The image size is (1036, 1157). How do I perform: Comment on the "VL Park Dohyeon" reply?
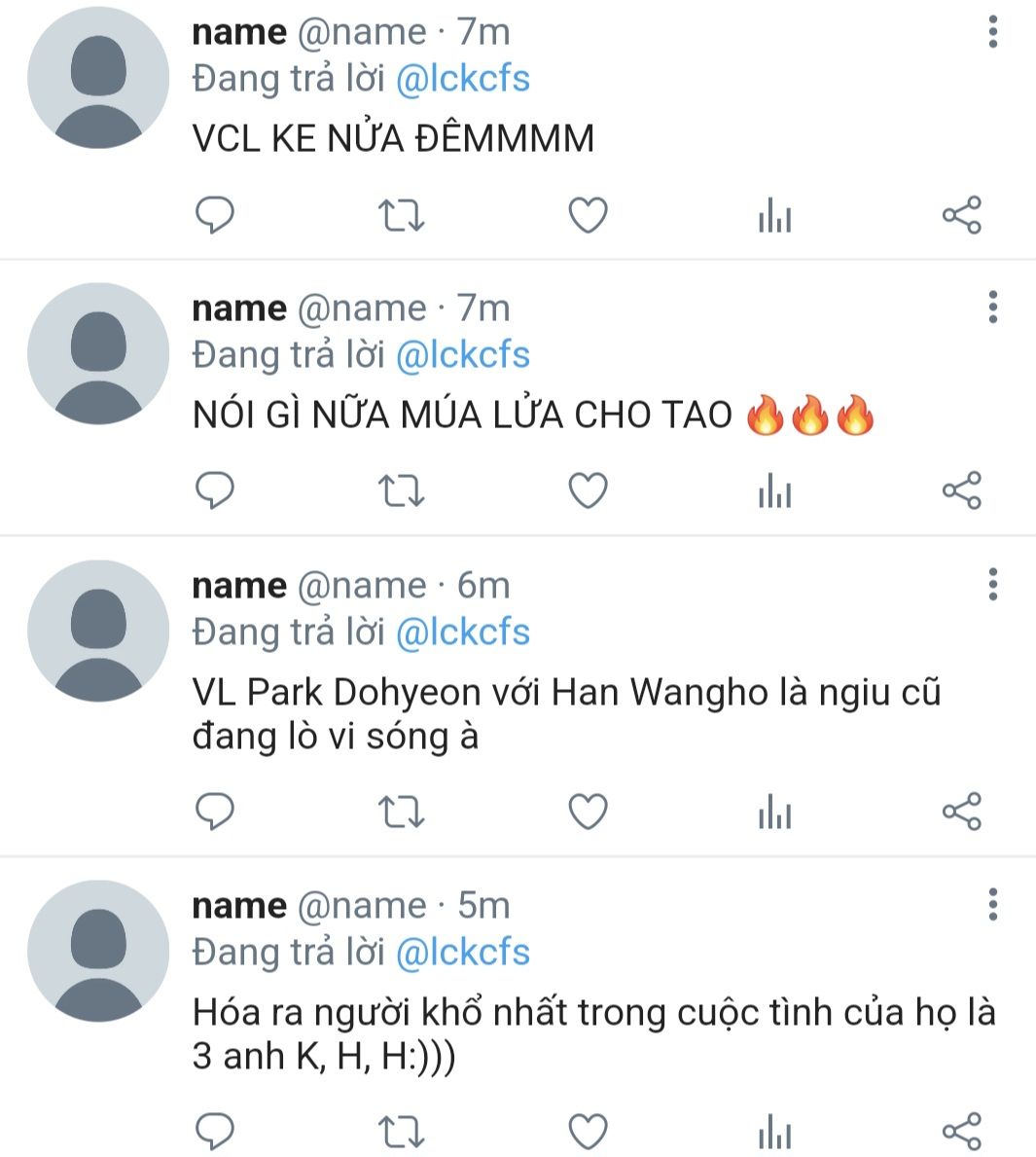click(x=215, y=812)
